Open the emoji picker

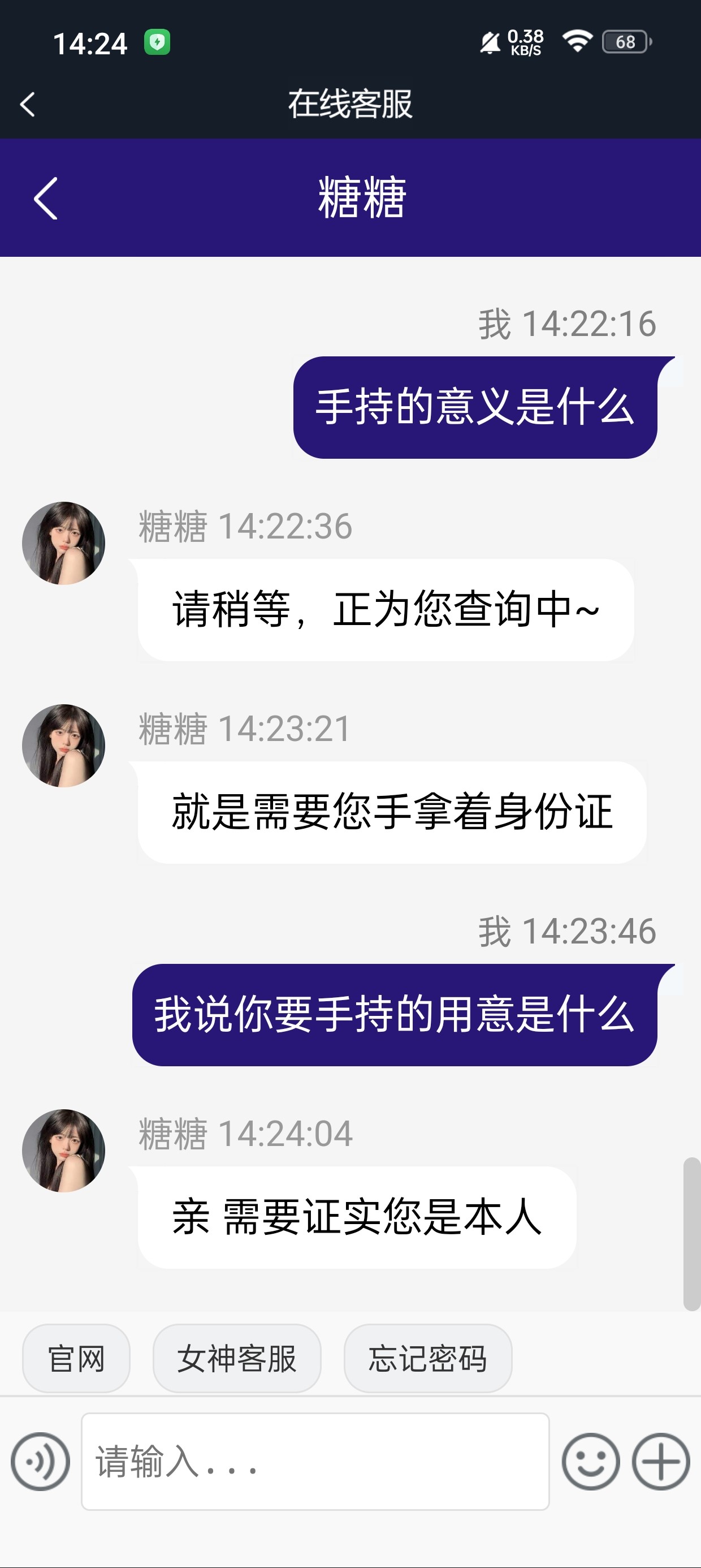(590, 1462)
